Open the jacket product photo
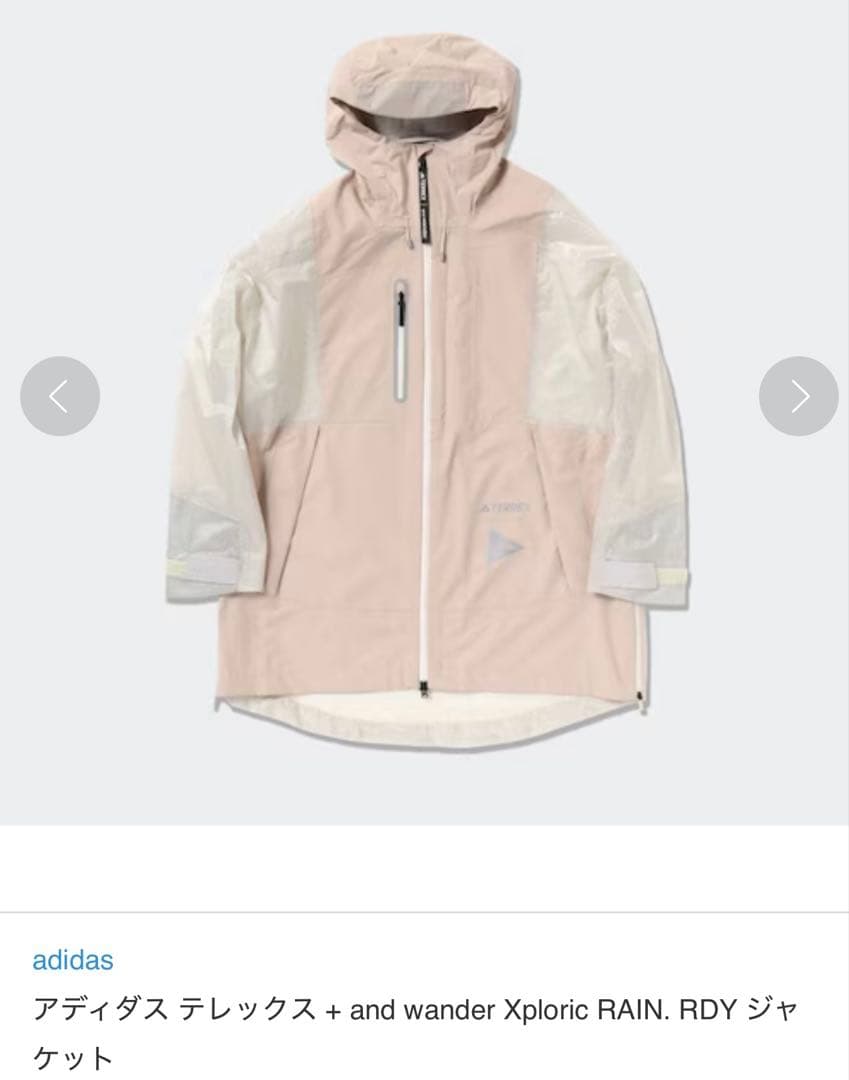This screenshot has width=849, height=1080. coord(428,400)
